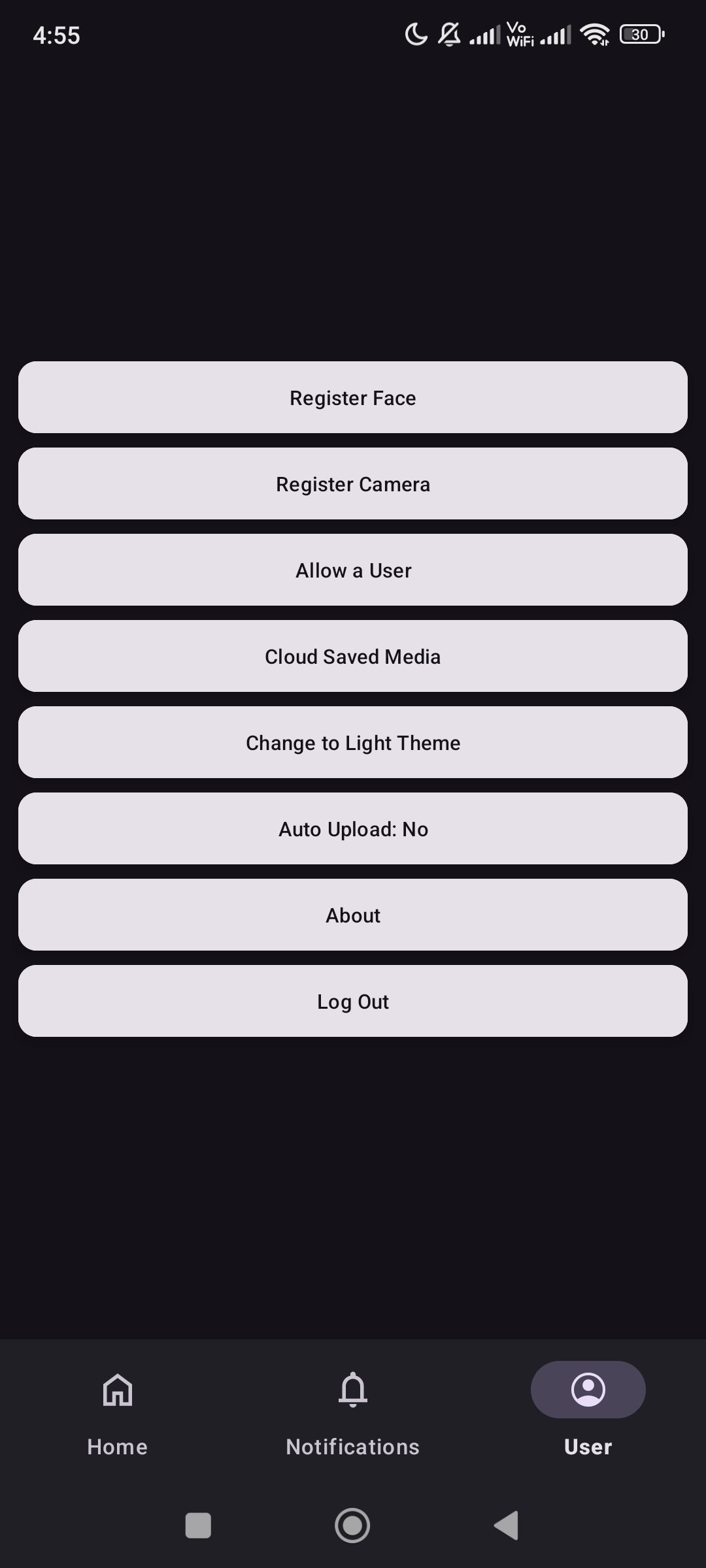Viewport: 706px width, 1568px height.
Task: Open recent apps from navigation bar
Action: point(198,1526)
